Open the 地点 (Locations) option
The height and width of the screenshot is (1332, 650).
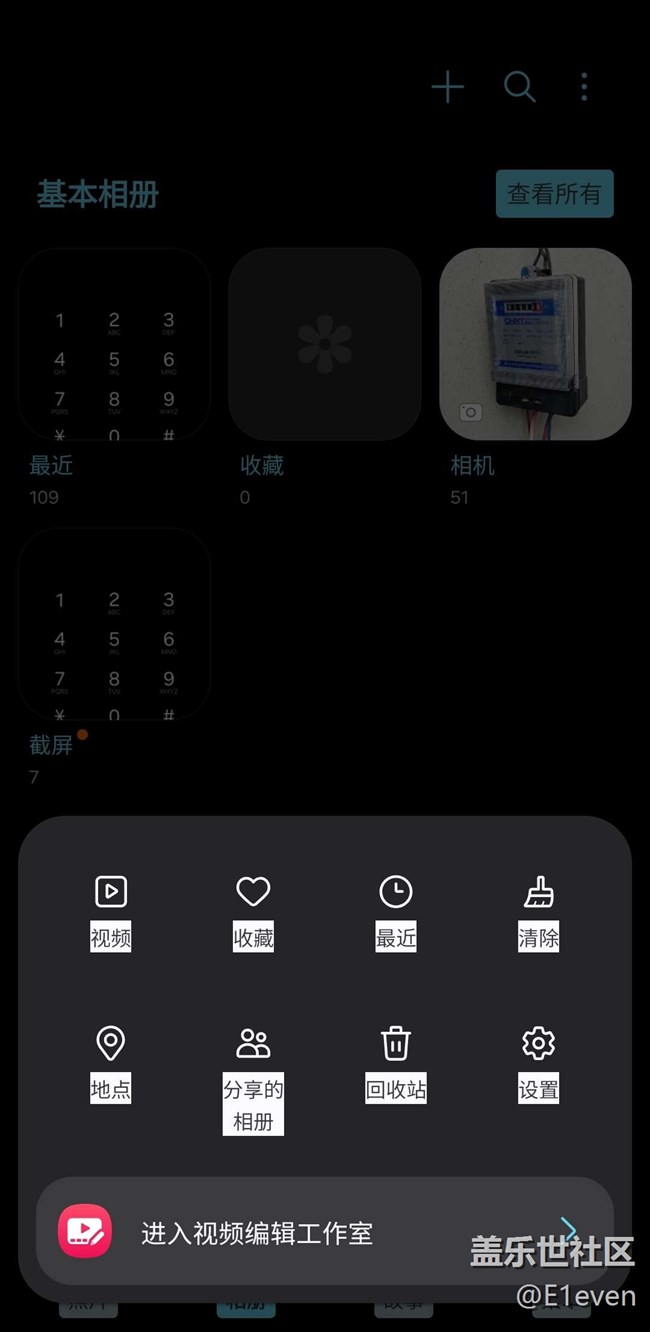point(111,1062)
